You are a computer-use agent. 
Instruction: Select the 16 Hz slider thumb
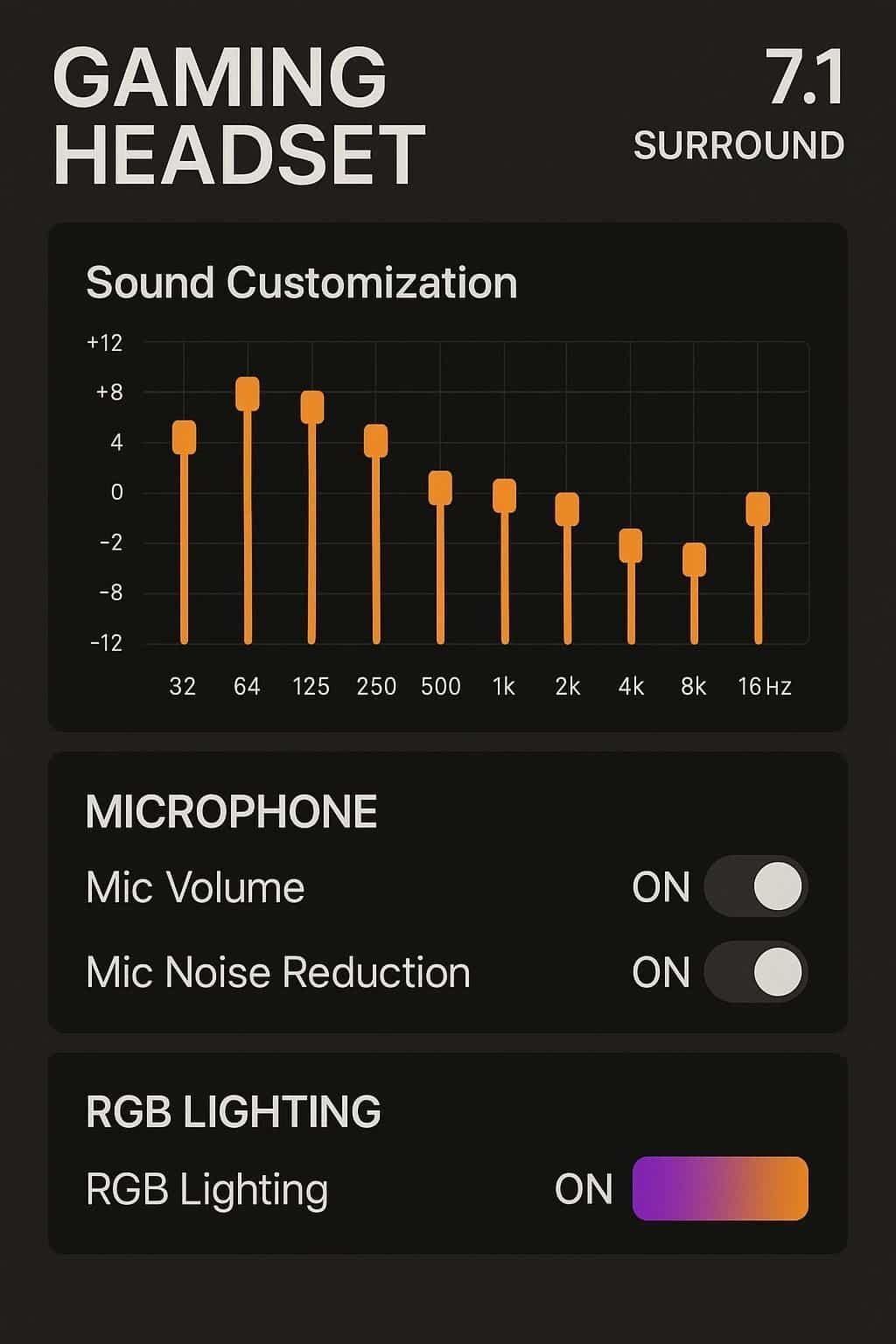point(759,509)
